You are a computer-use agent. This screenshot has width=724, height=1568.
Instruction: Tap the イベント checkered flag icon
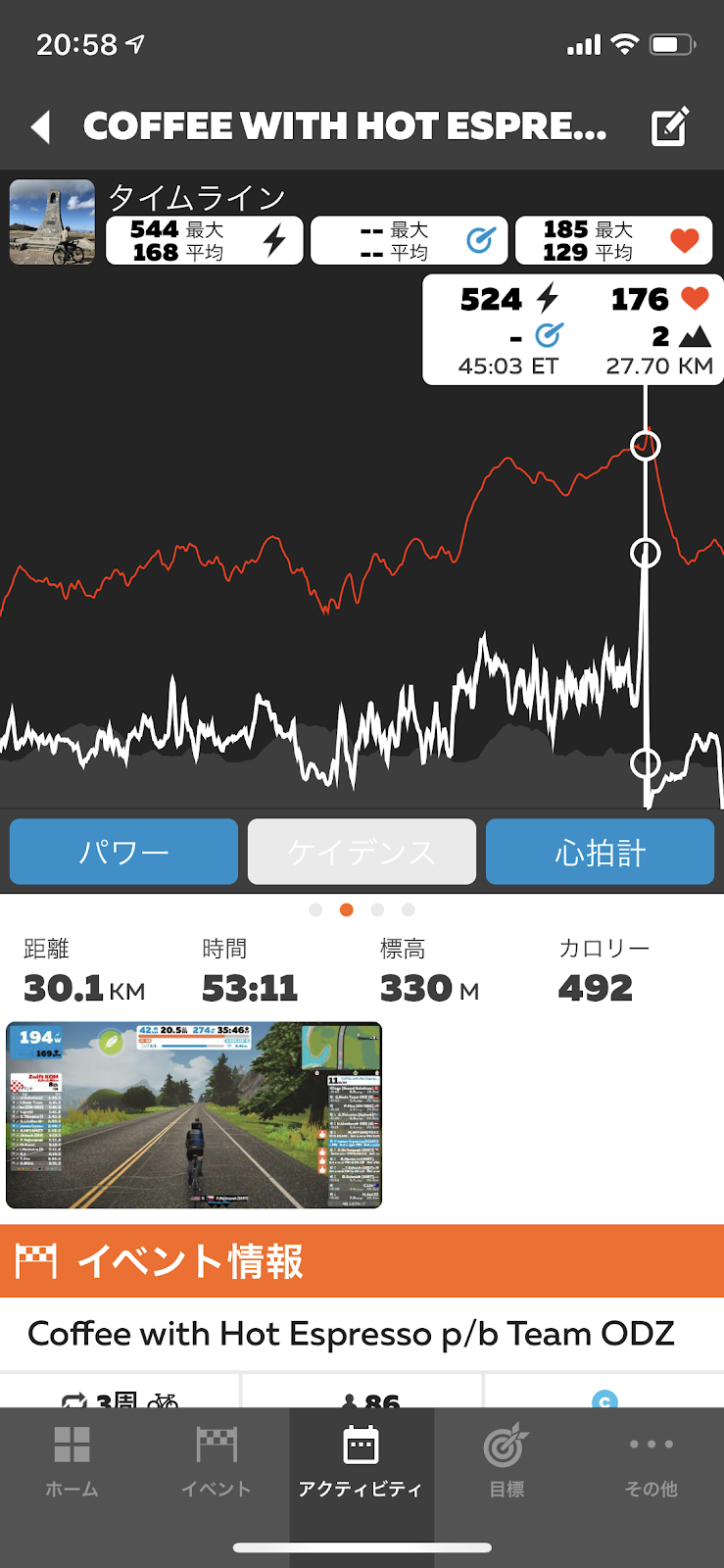coord(217,1444)
